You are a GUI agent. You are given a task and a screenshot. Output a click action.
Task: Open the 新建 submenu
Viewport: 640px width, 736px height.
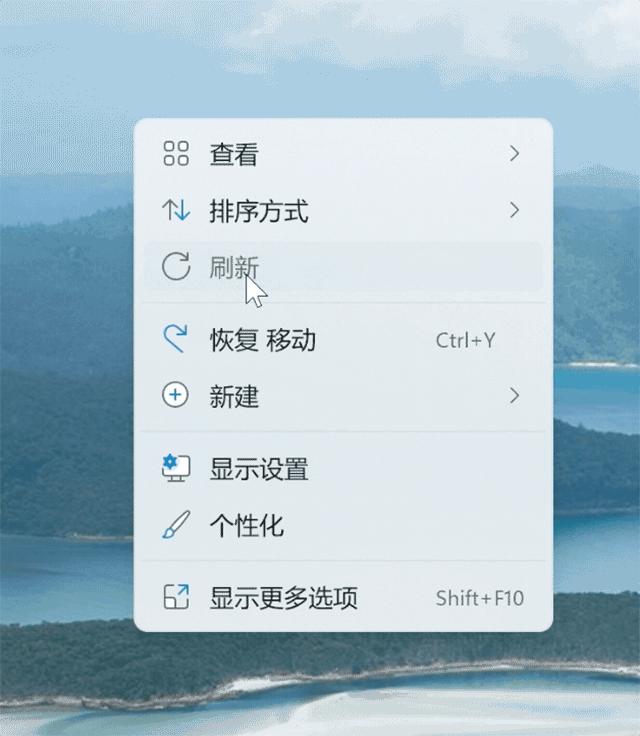pyautogui.click(x=234, y=396)
